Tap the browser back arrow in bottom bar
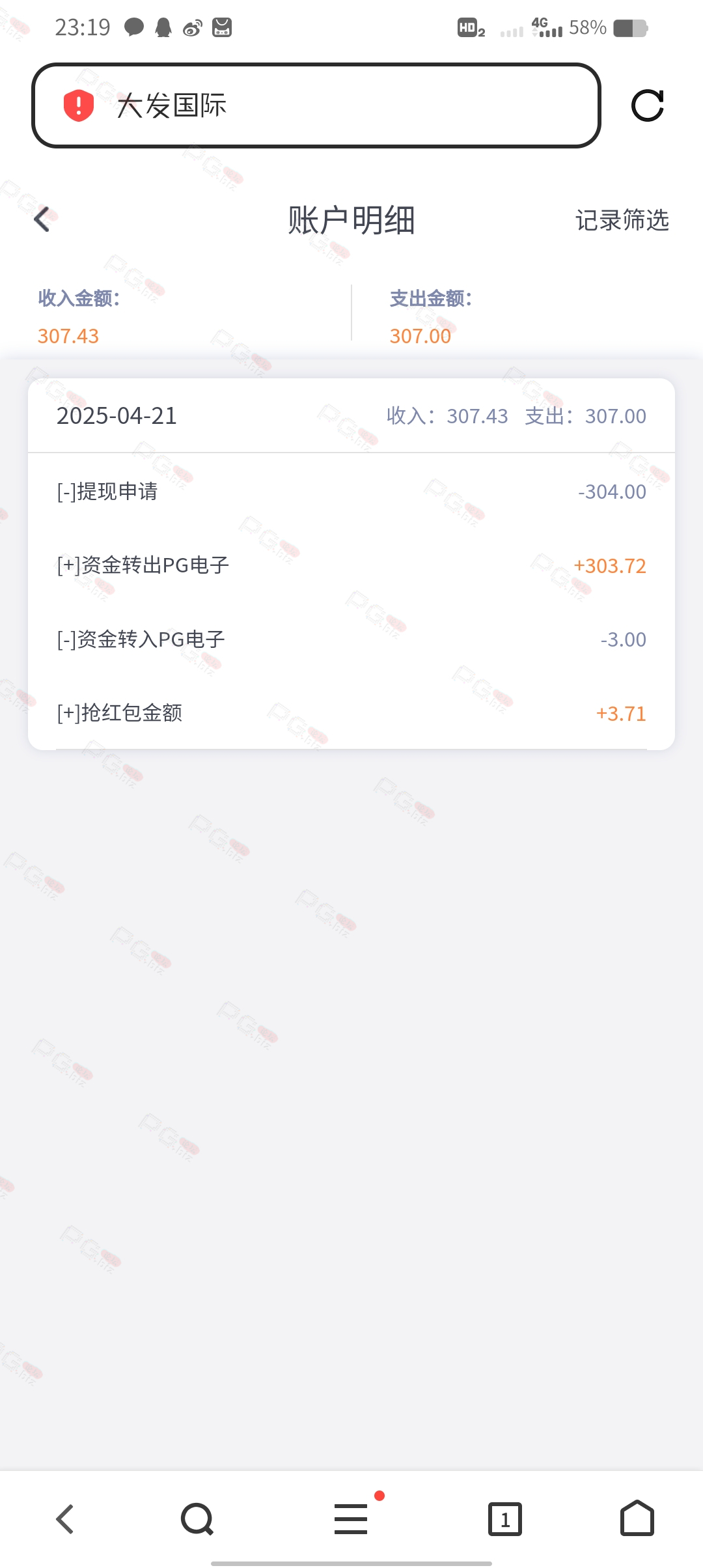The height and width of the screenshot is (1568, 703). (x=65, y=1519)
